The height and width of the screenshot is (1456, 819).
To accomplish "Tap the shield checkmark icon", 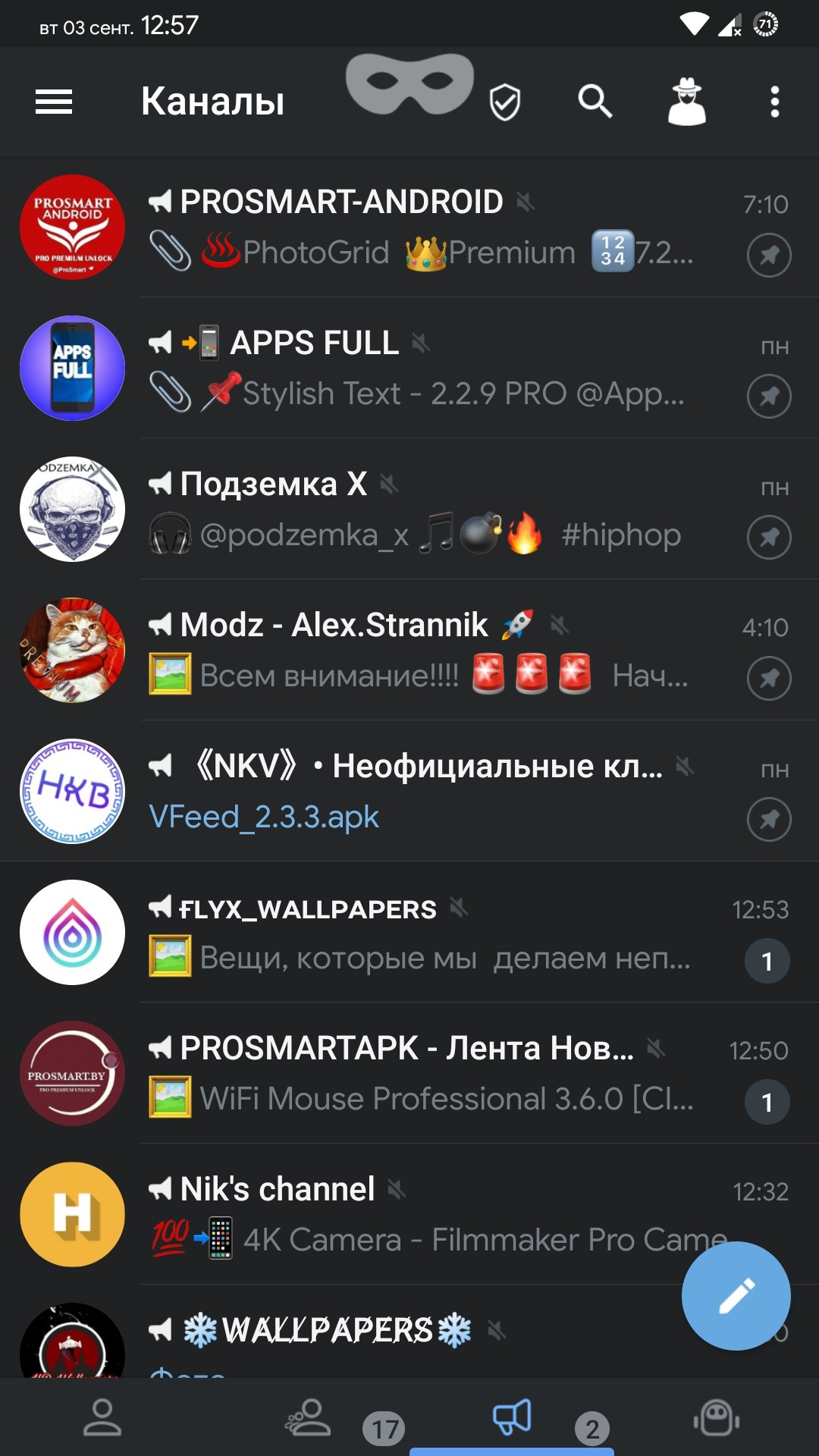I will tap(504, 102).
